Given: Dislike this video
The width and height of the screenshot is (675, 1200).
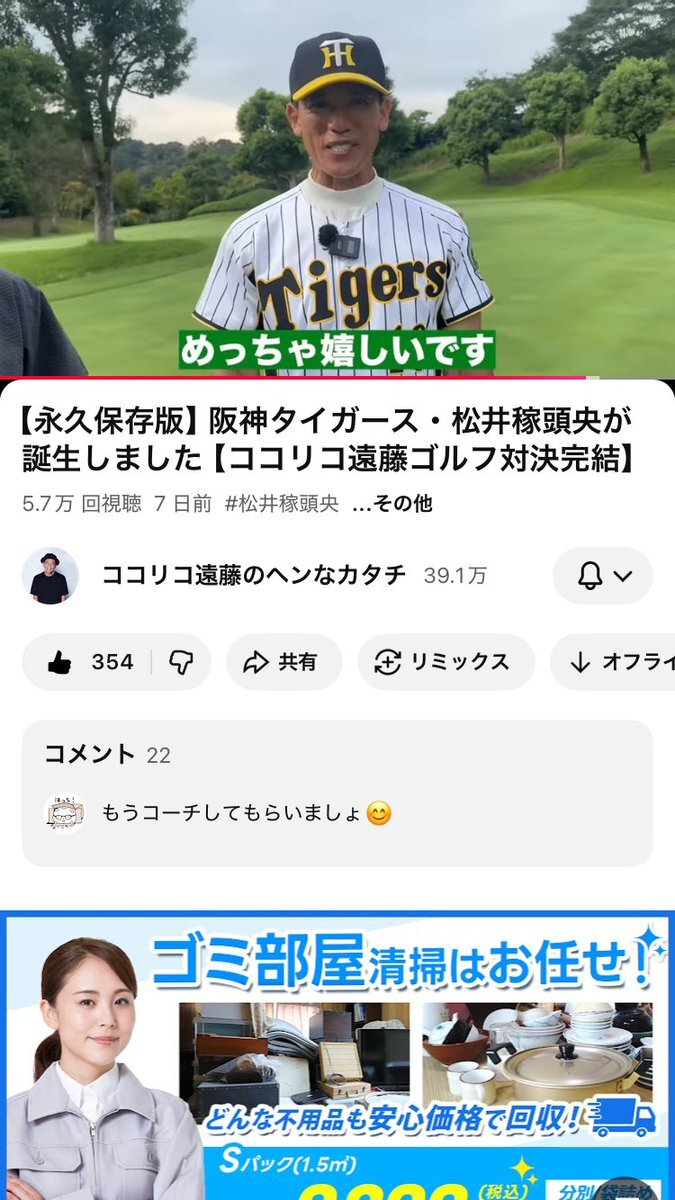Looking at the screenshot, I should point(181,662).
